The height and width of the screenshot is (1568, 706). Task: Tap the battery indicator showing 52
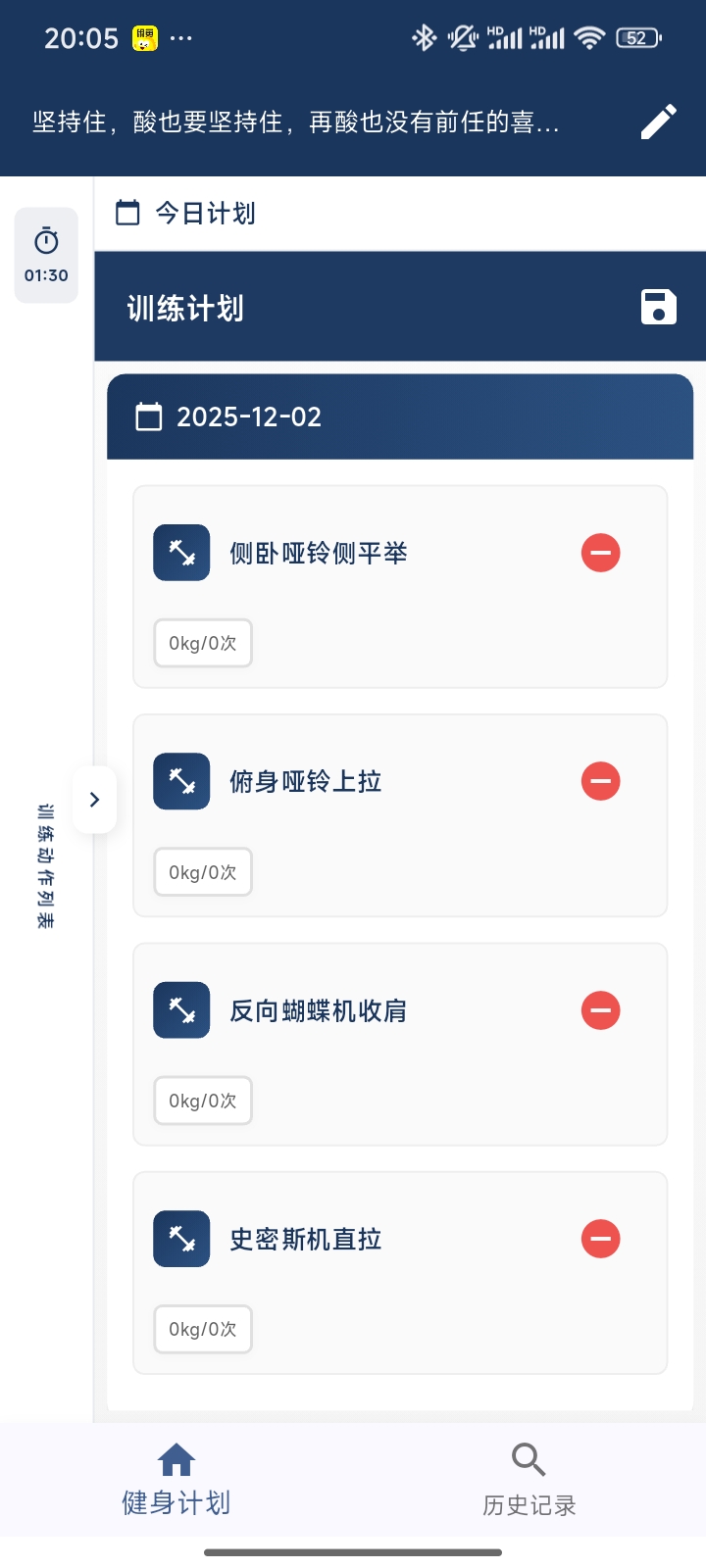pyautogui.click(x=635, y=36)
